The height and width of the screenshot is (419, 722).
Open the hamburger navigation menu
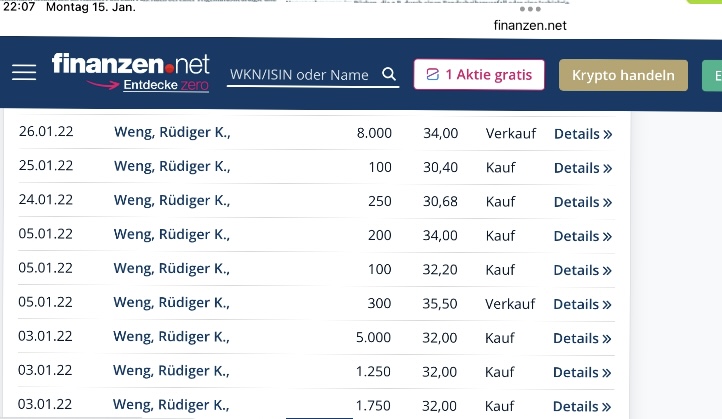pyautogui.click(x=24, y=75)
